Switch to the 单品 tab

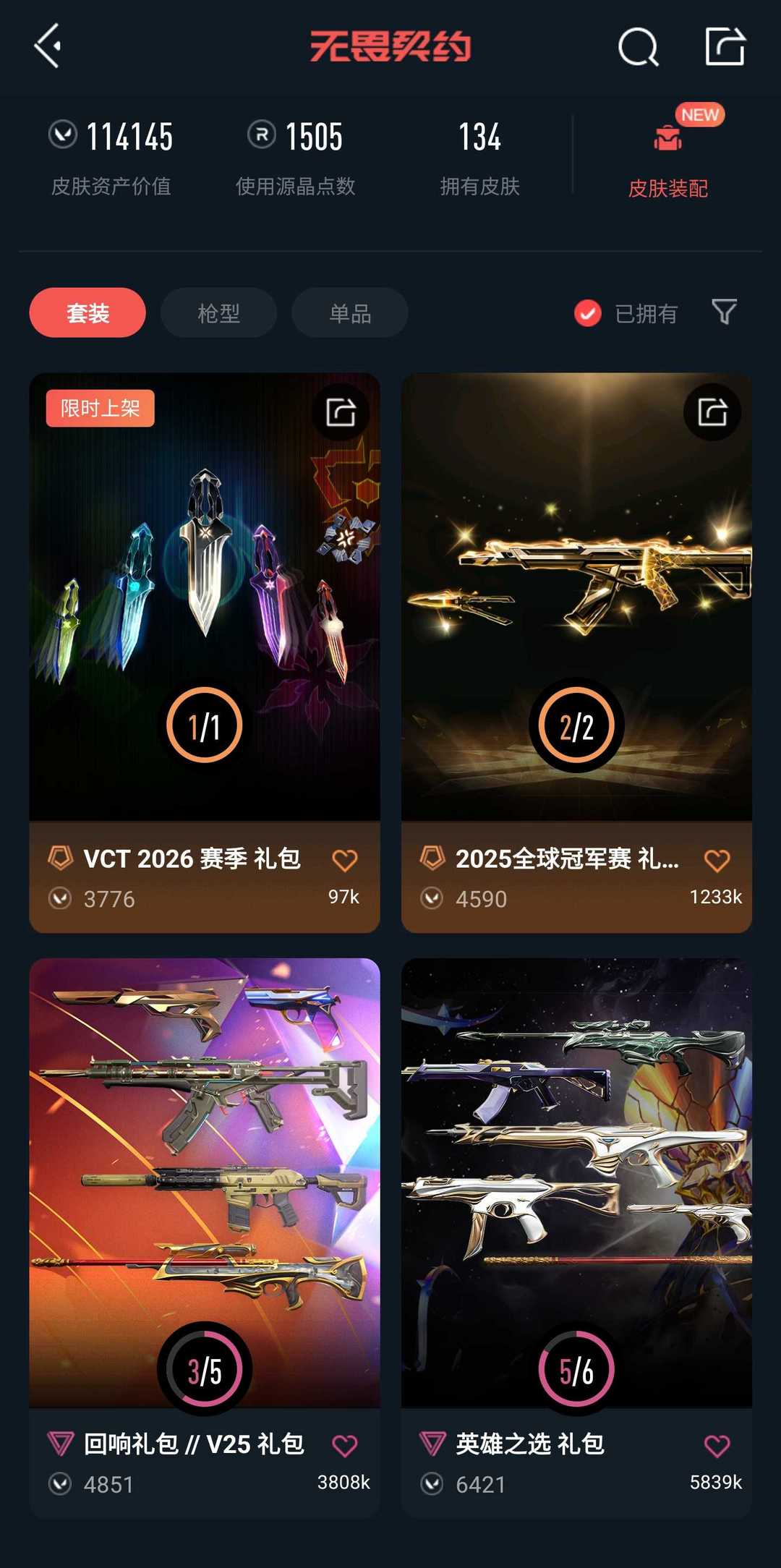tap(350, 313)
